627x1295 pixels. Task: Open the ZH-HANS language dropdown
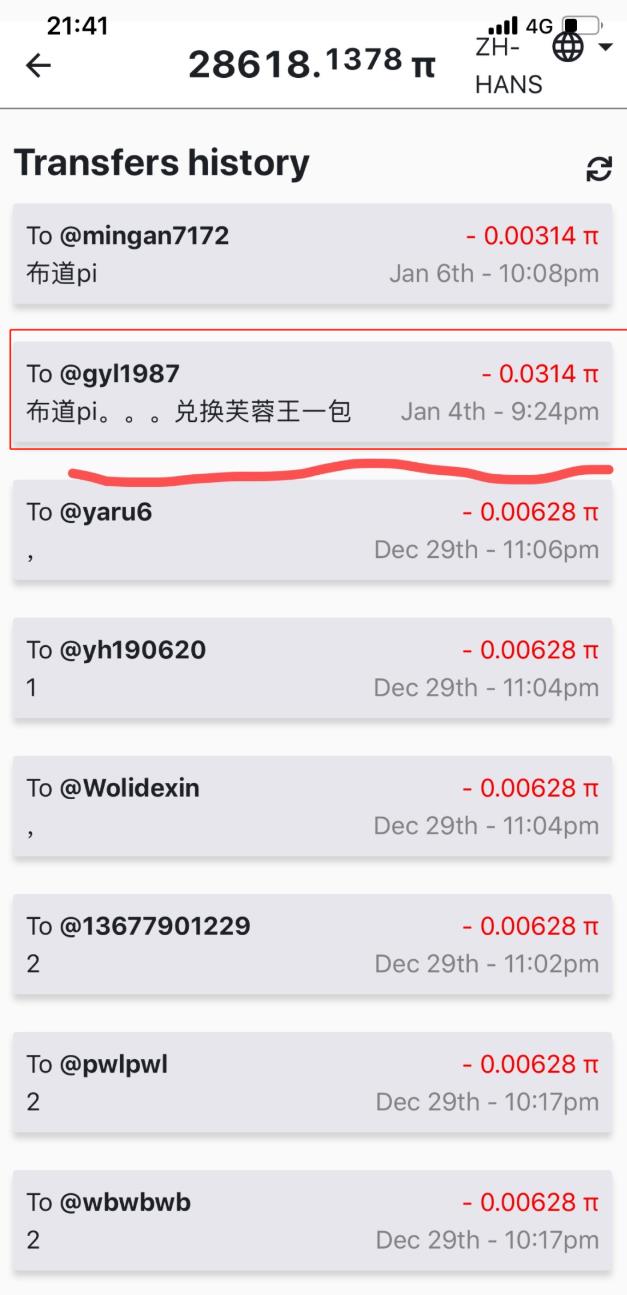pos(544,60)
